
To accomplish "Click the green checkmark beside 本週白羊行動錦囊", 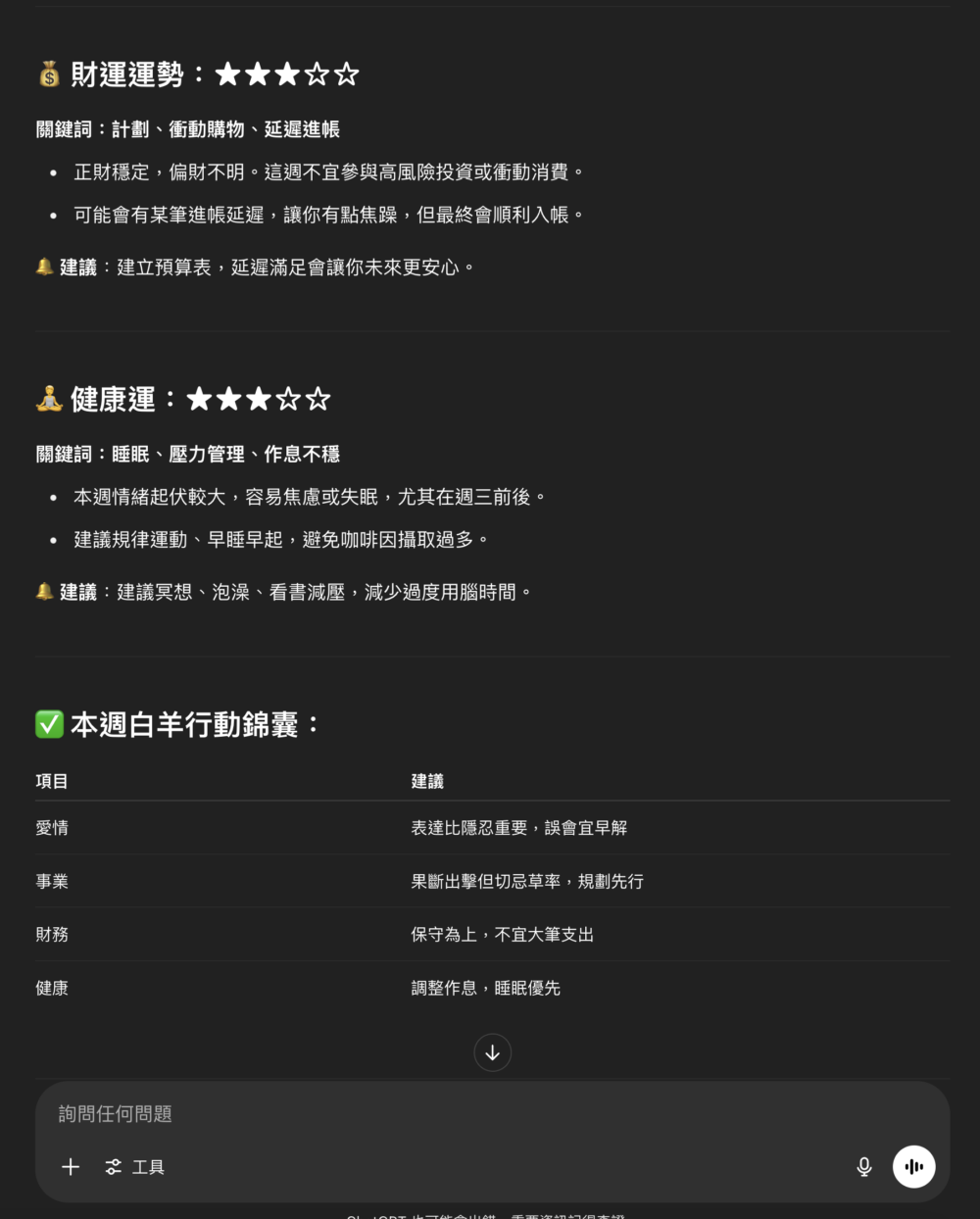I will click(47, 723).
